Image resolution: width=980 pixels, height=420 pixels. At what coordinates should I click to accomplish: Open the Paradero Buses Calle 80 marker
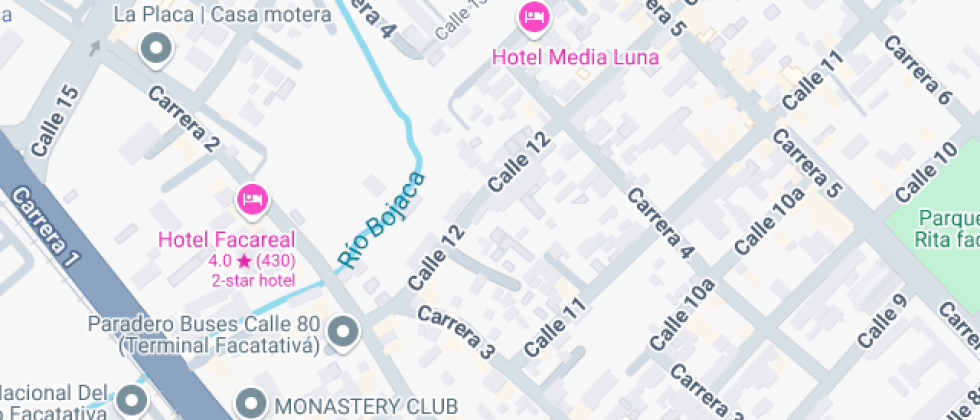(343, 333)
